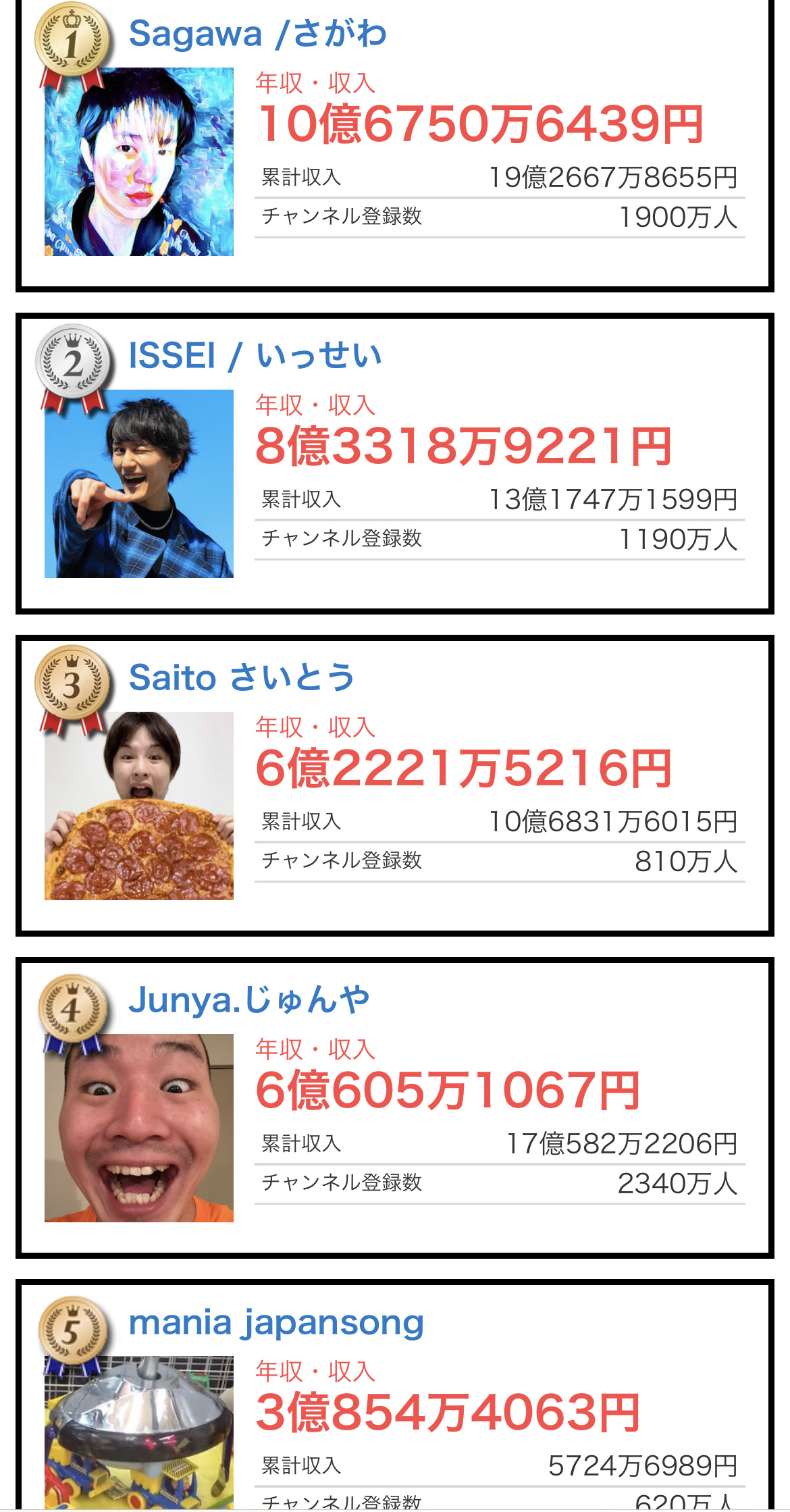This screenshot has height=1512, width=790.
Task: Open ISSEI / いっせい channel link
Action: (x=255, y=356)
